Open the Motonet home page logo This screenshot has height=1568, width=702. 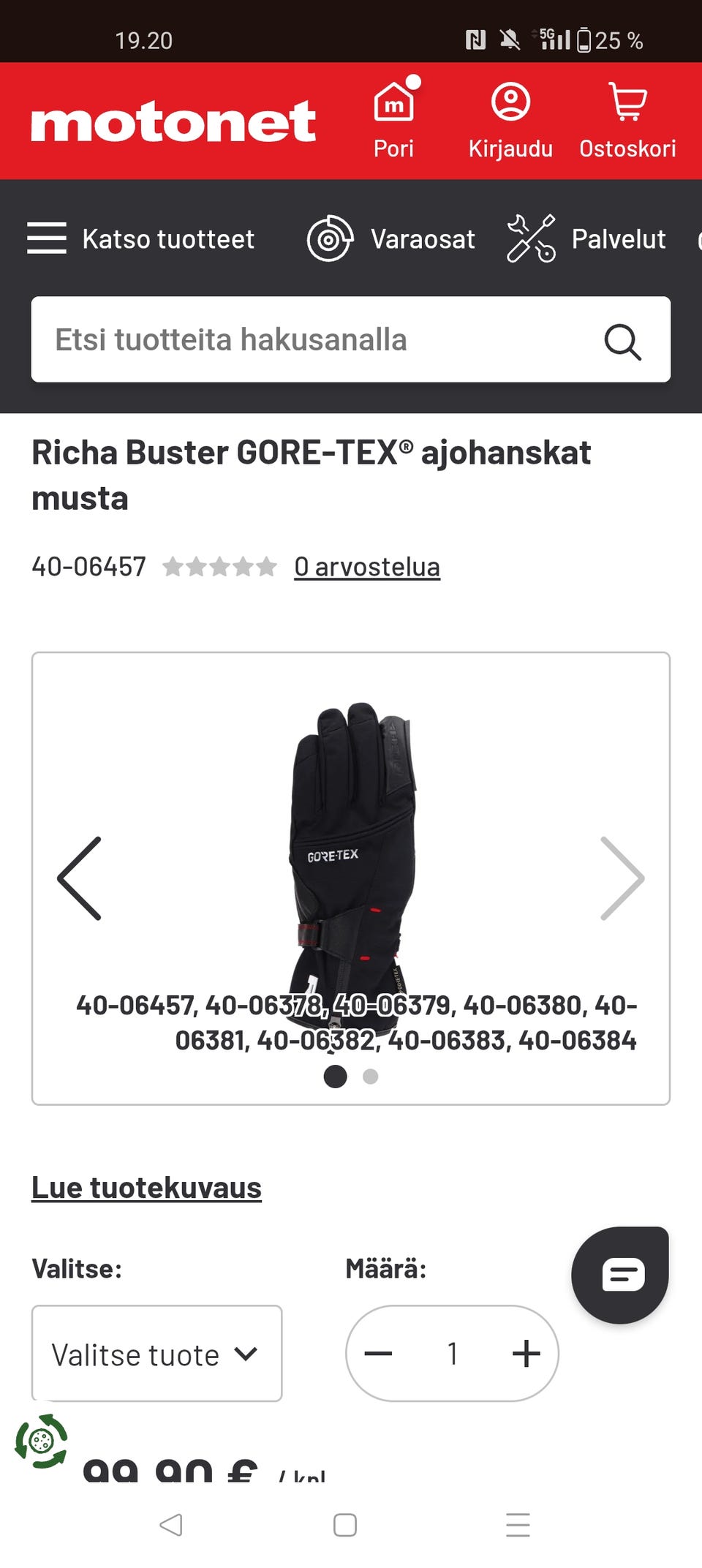tap(173, 121)
